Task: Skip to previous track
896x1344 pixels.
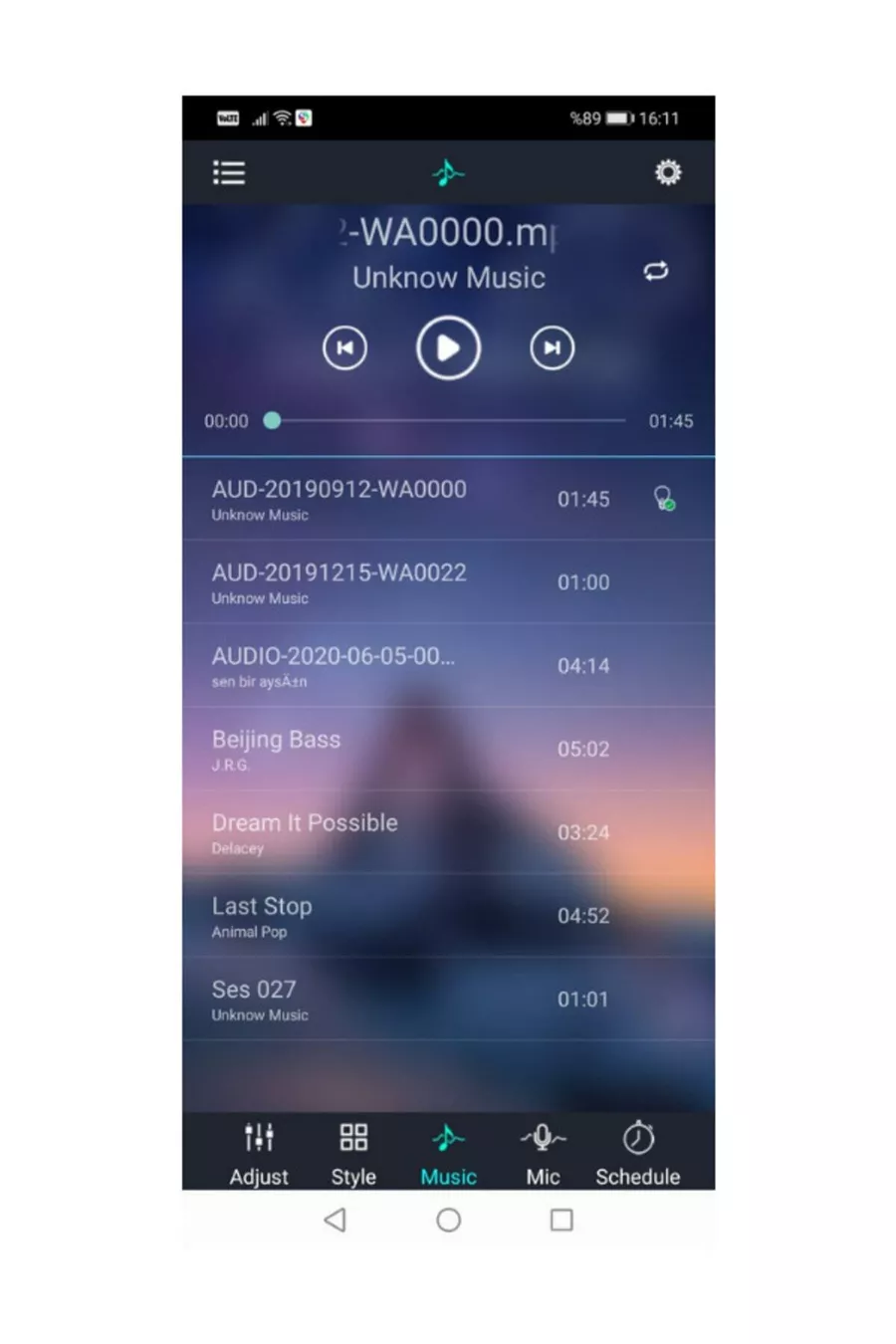Action: (x=344, y=348)
